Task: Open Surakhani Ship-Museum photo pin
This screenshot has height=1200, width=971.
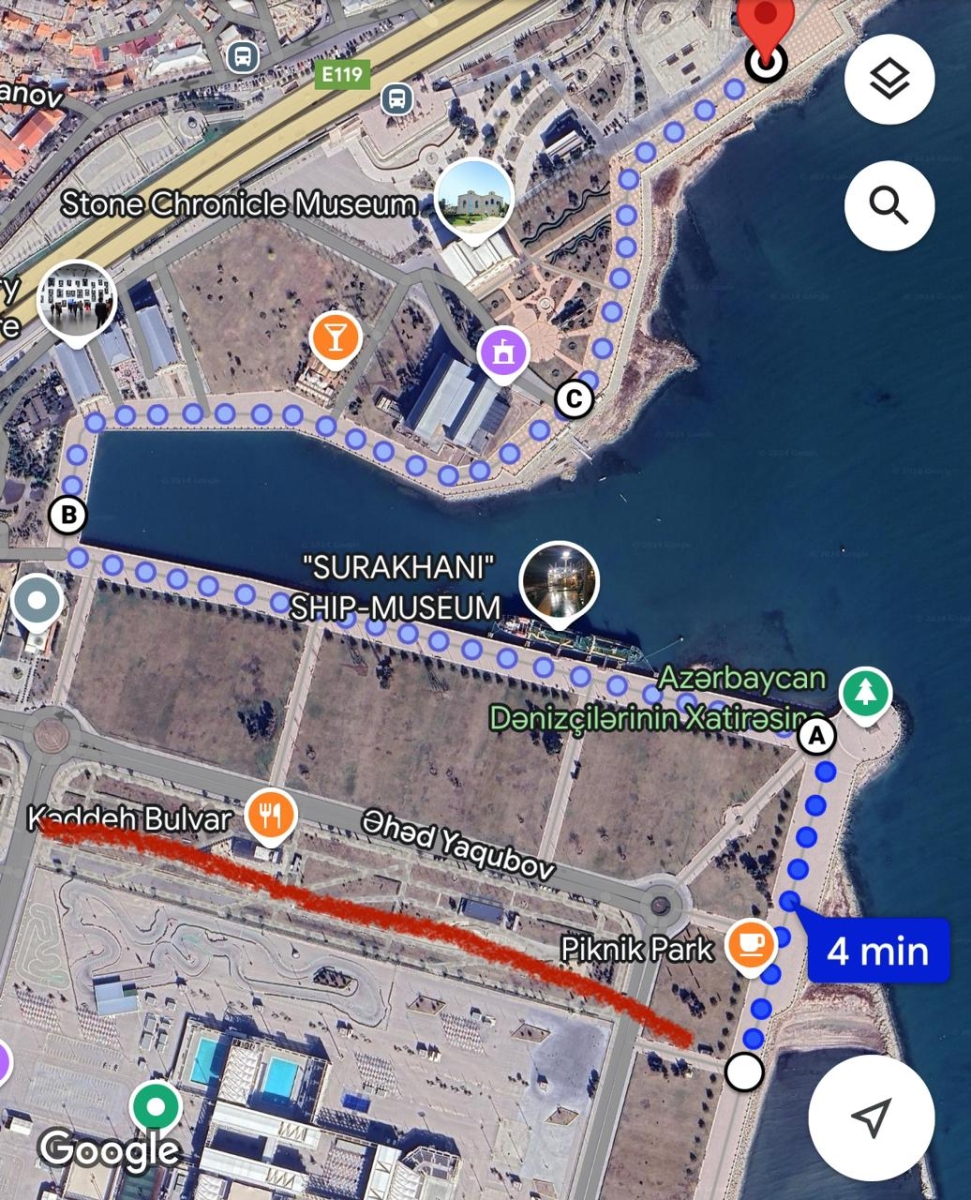Action: 559,583
